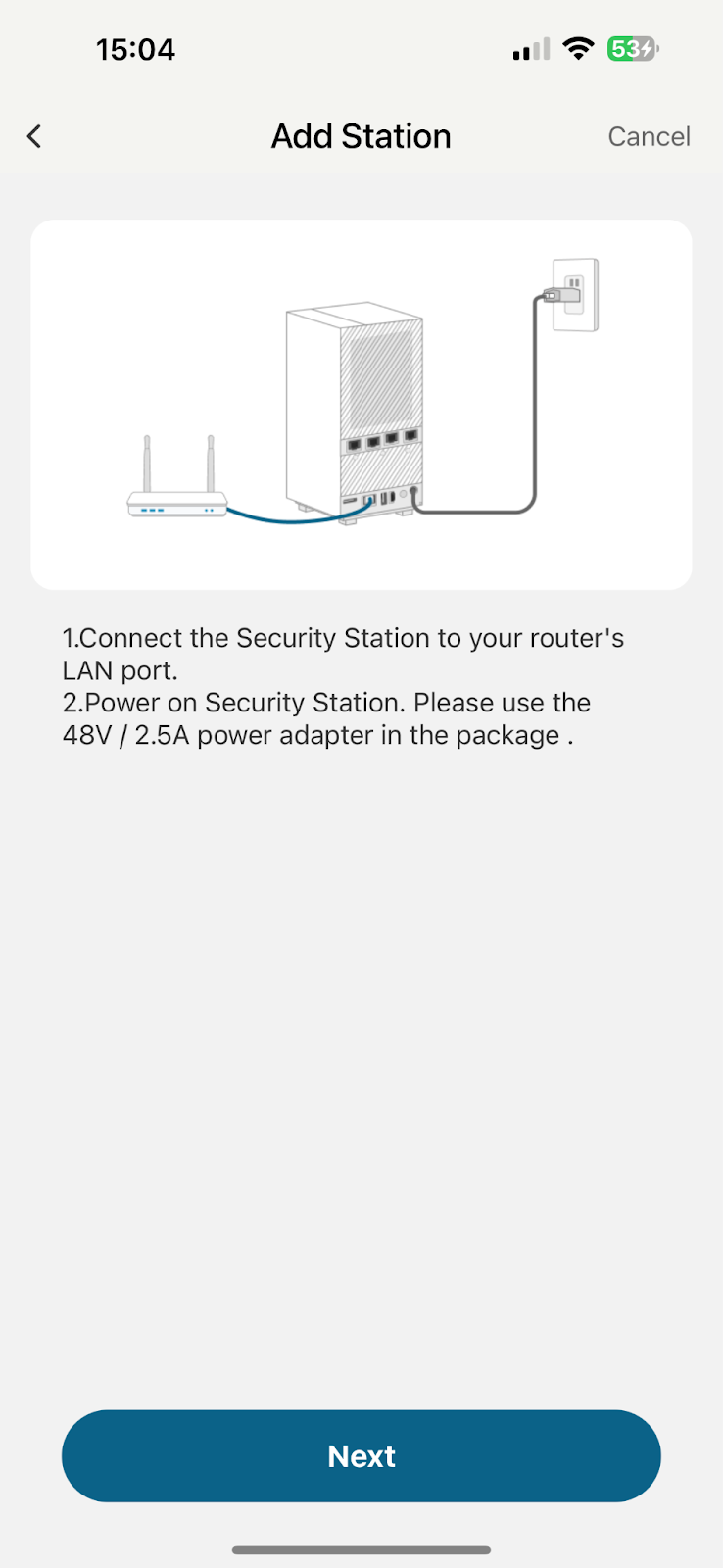Go back using the arrow icon
This screenshot has width=723, height=1568.
tap(34, 136)
